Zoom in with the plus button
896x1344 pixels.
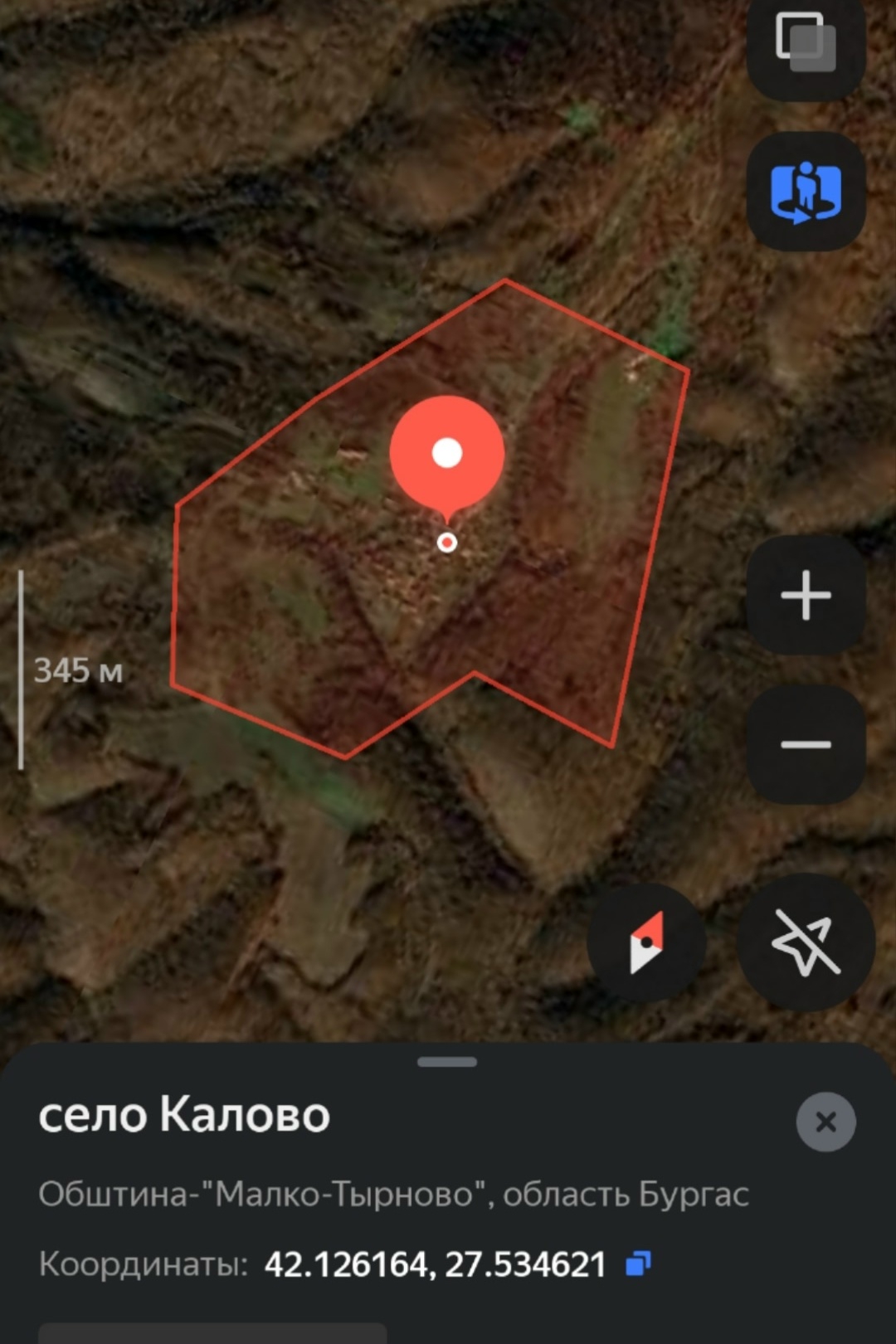pos(806,595)
